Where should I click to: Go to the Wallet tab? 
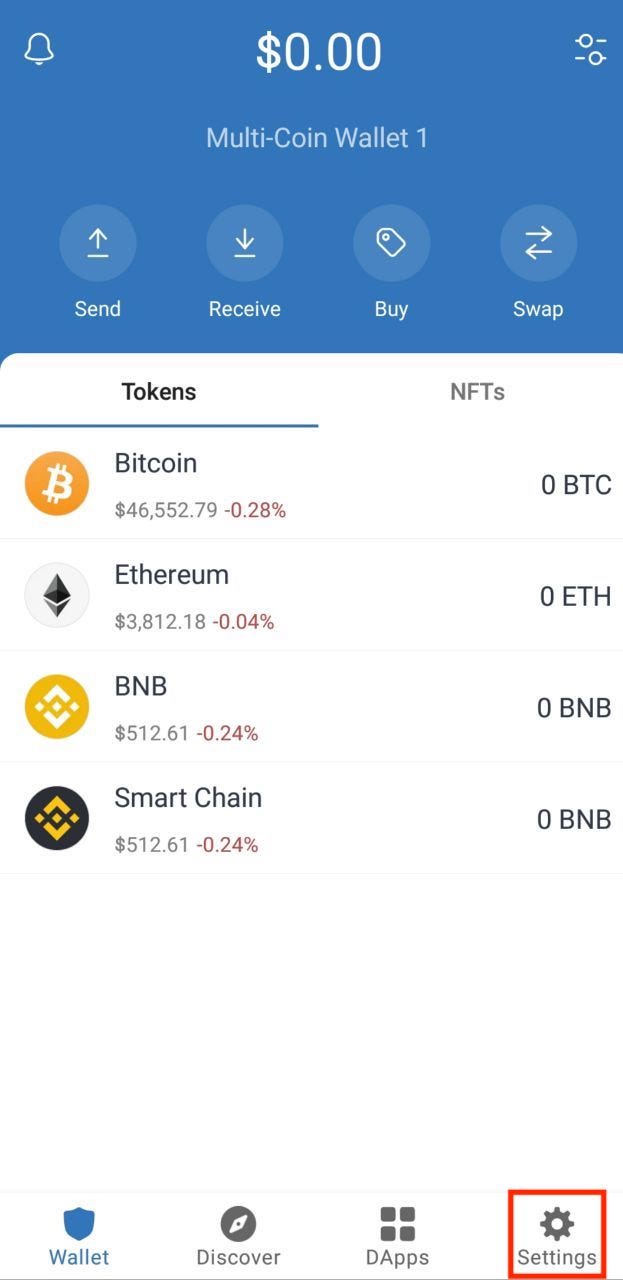click(x=78, y=1236)
